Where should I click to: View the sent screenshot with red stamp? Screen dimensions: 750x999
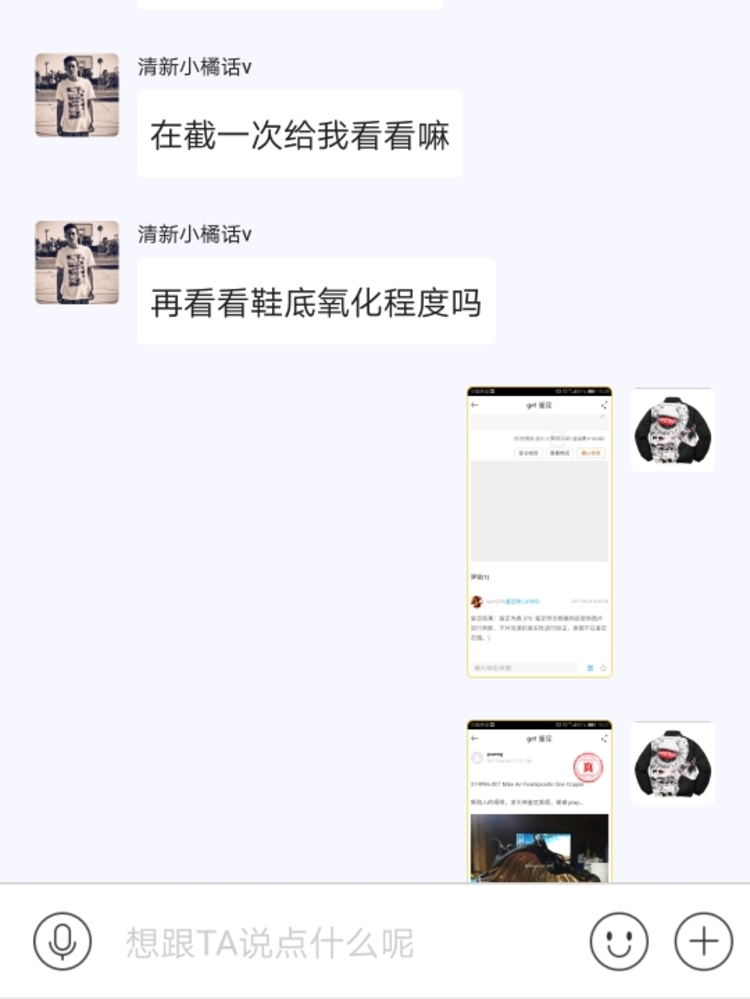(540, 800)
